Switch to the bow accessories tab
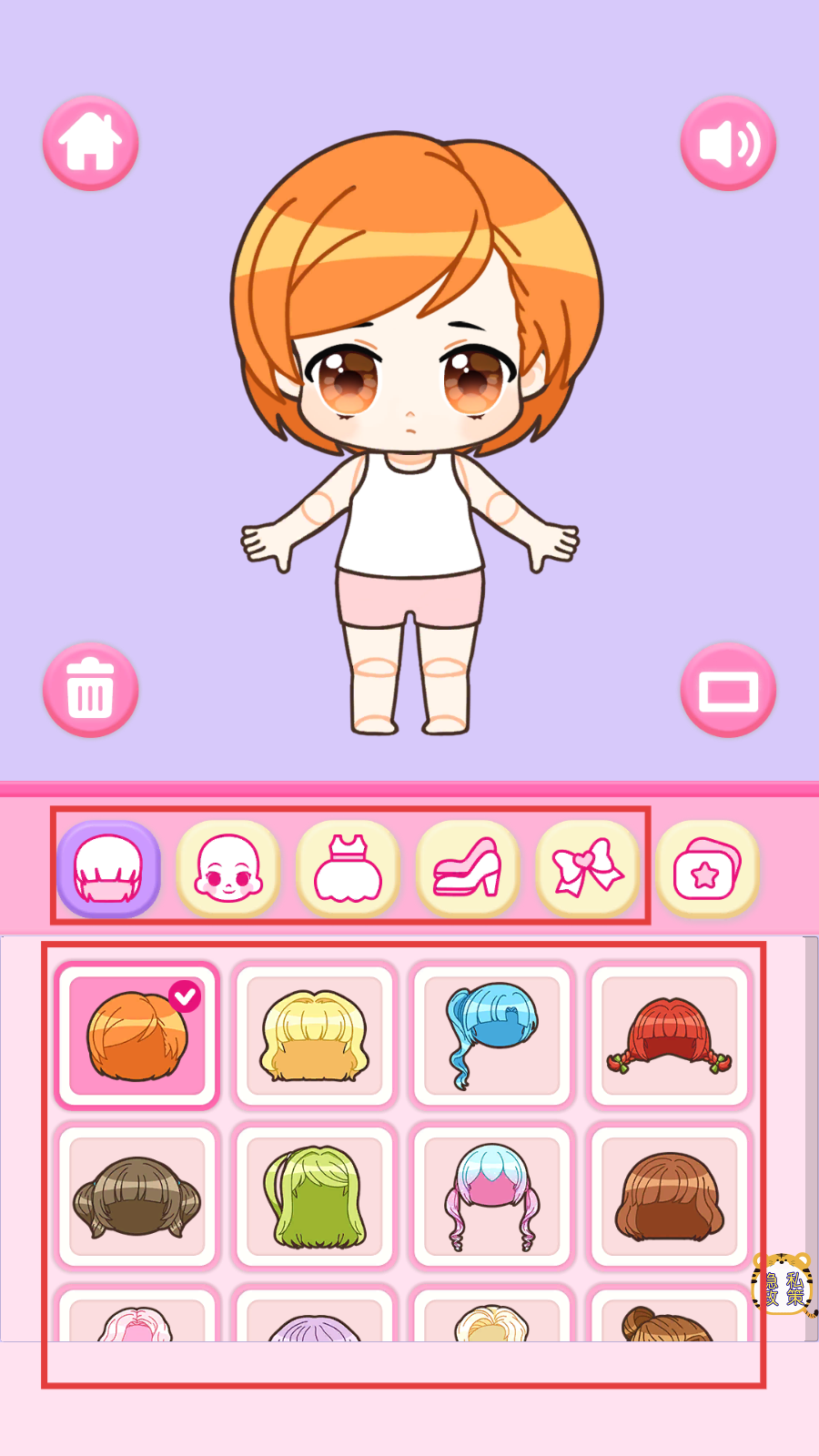Image resolution: width=819 pixels, height=1456 pixels. coord(588,869)
